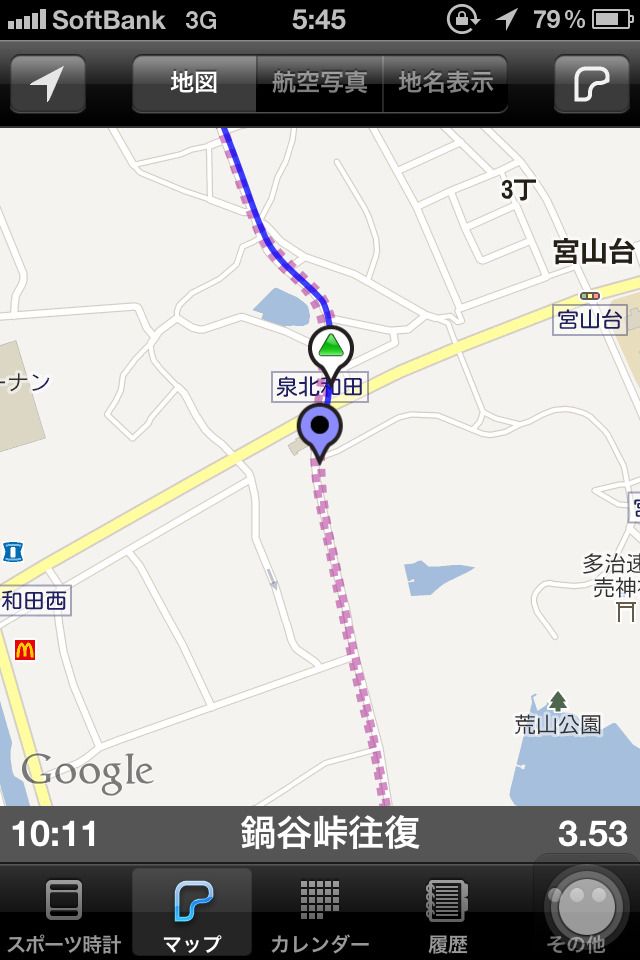The width and height of the screenshot is (640, 960).
Task: Center map on current location arrow
Action: [47, 84]
